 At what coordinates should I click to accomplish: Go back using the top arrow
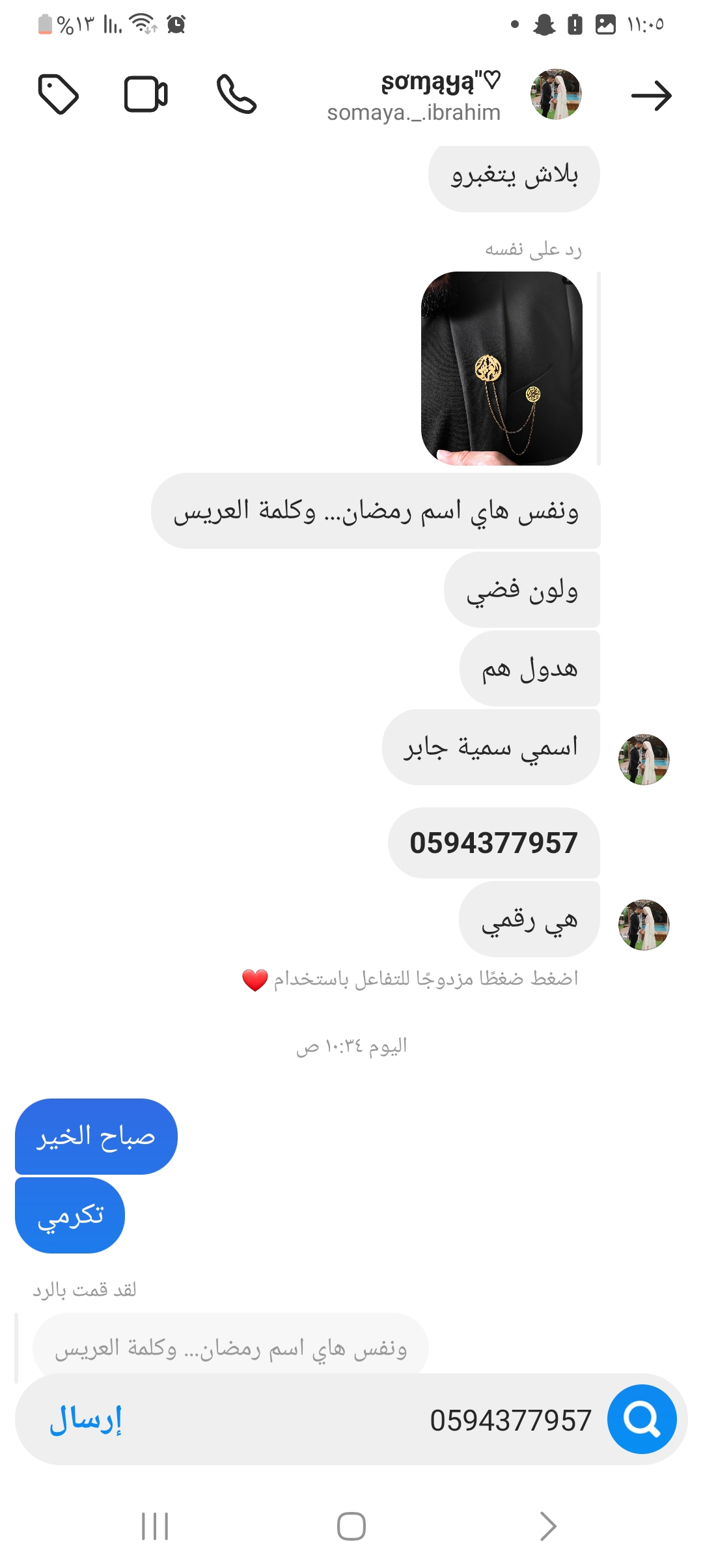[x=651, y=96]
